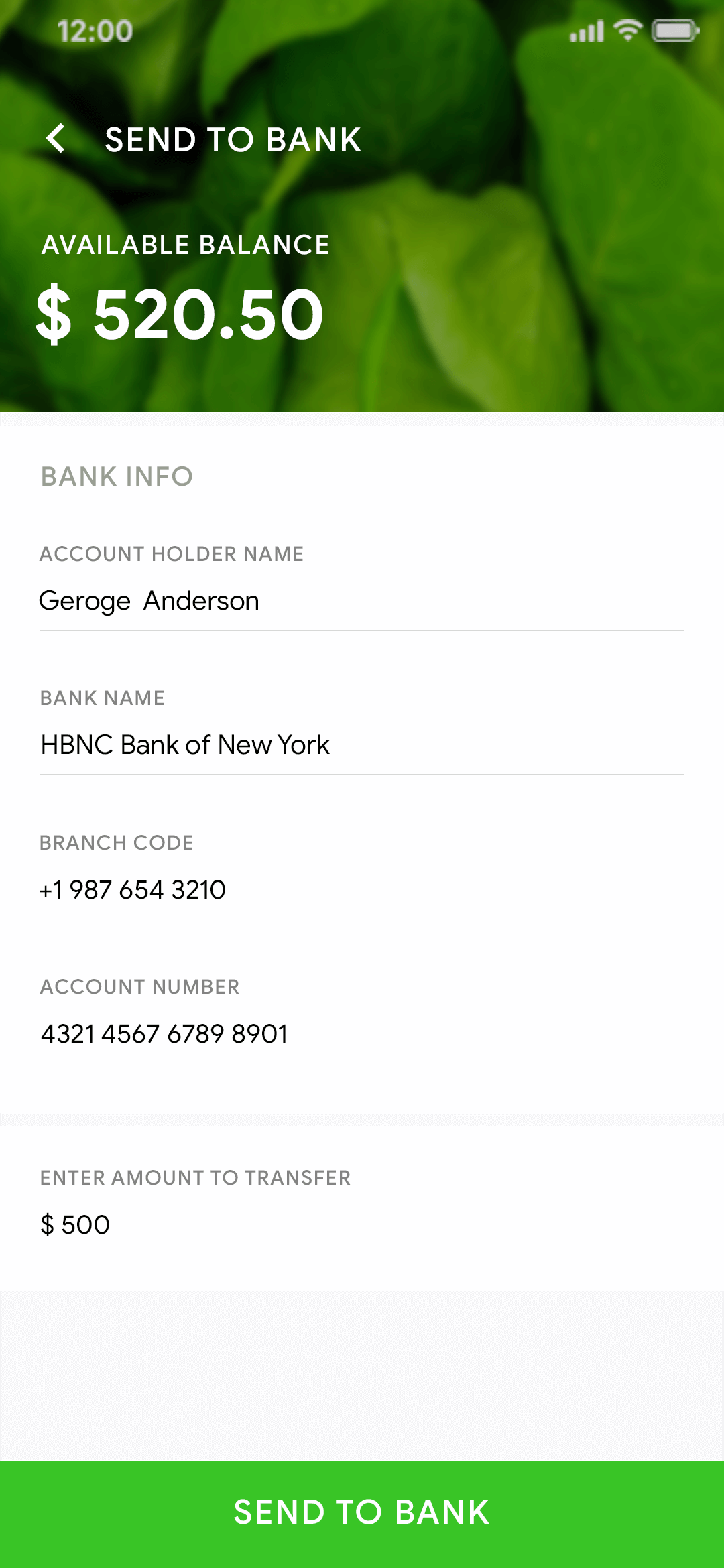Tap the BANK INFO section header

[x=117, y=477]
